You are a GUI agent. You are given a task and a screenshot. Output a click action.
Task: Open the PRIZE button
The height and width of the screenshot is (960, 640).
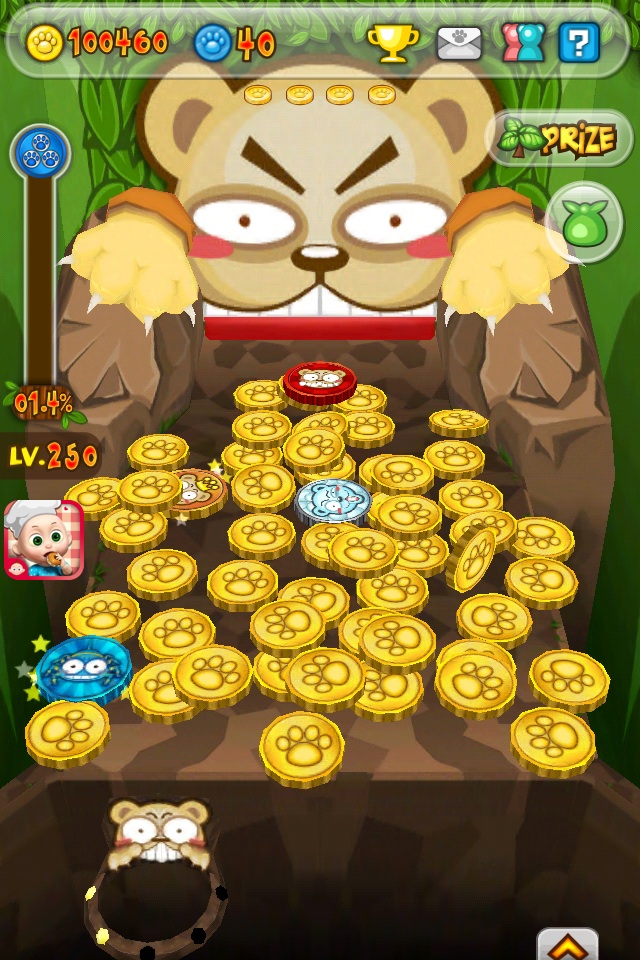click(x=560, y=138)
